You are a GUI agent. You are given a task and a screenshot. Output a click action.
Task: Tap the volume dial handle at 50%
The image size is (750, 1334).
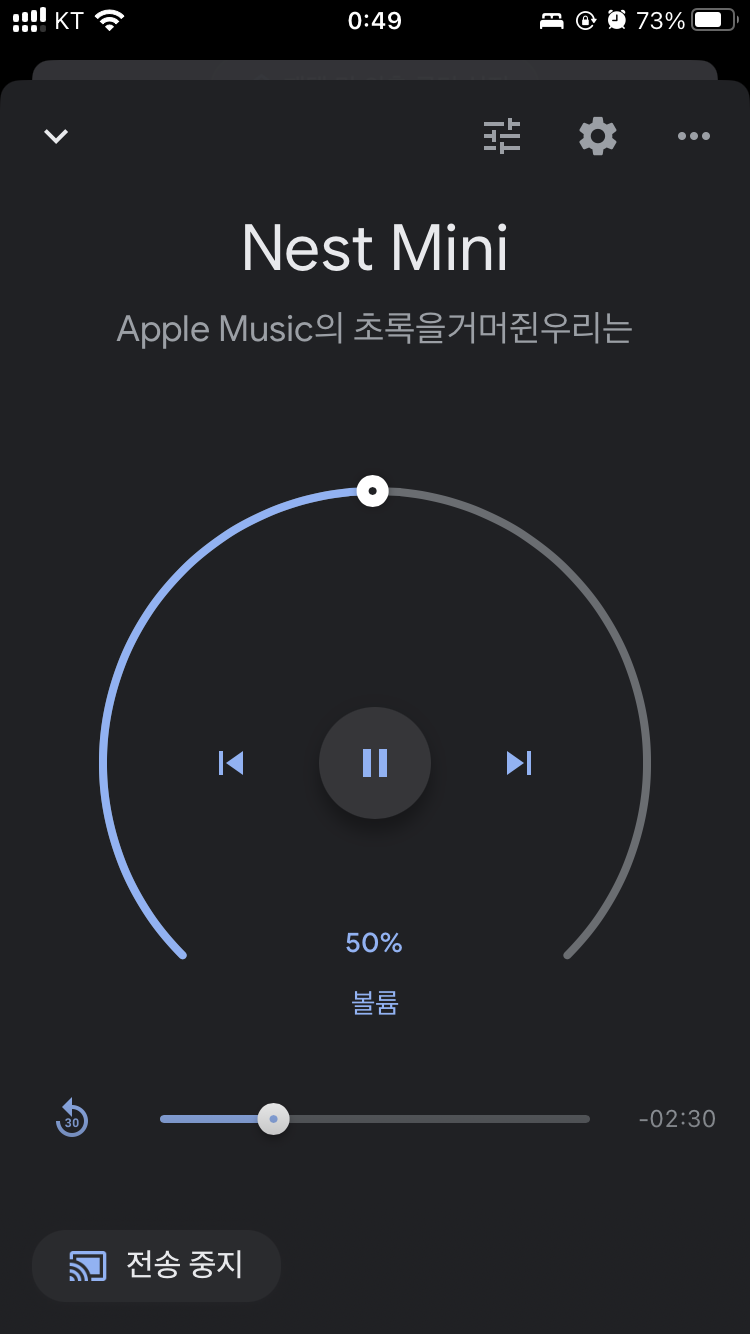pos(373,491)
